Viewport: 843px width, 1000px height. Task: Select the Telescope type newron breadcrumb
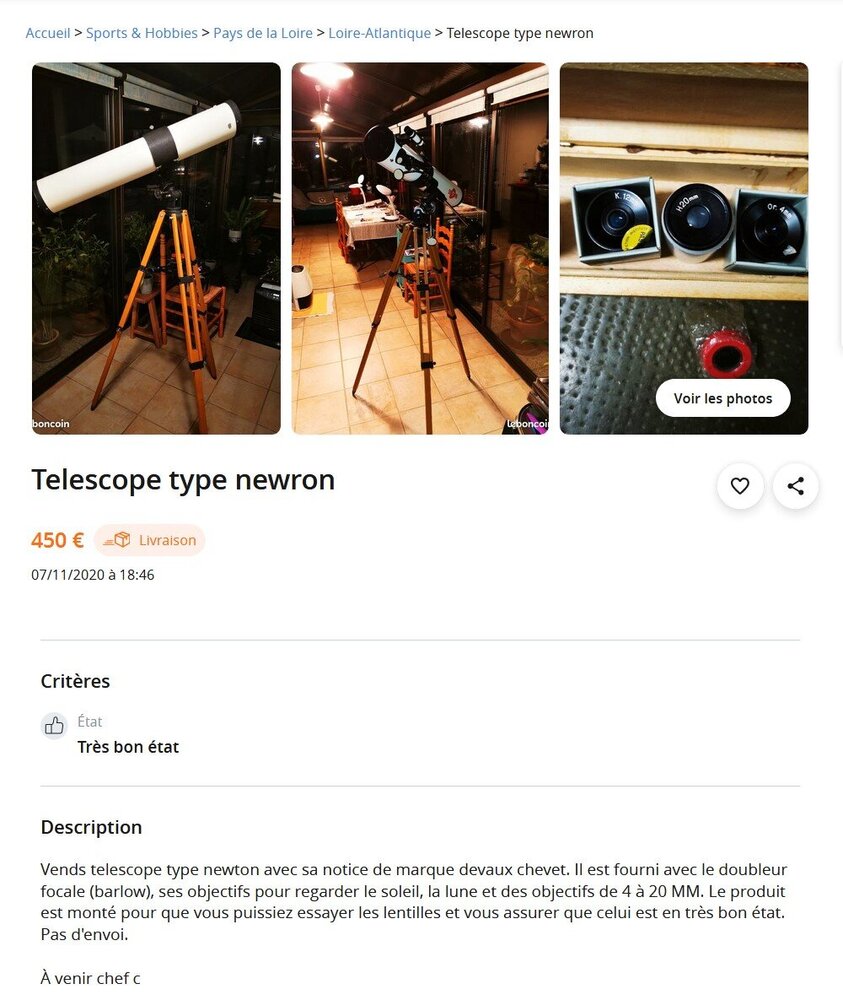(517, 32)
